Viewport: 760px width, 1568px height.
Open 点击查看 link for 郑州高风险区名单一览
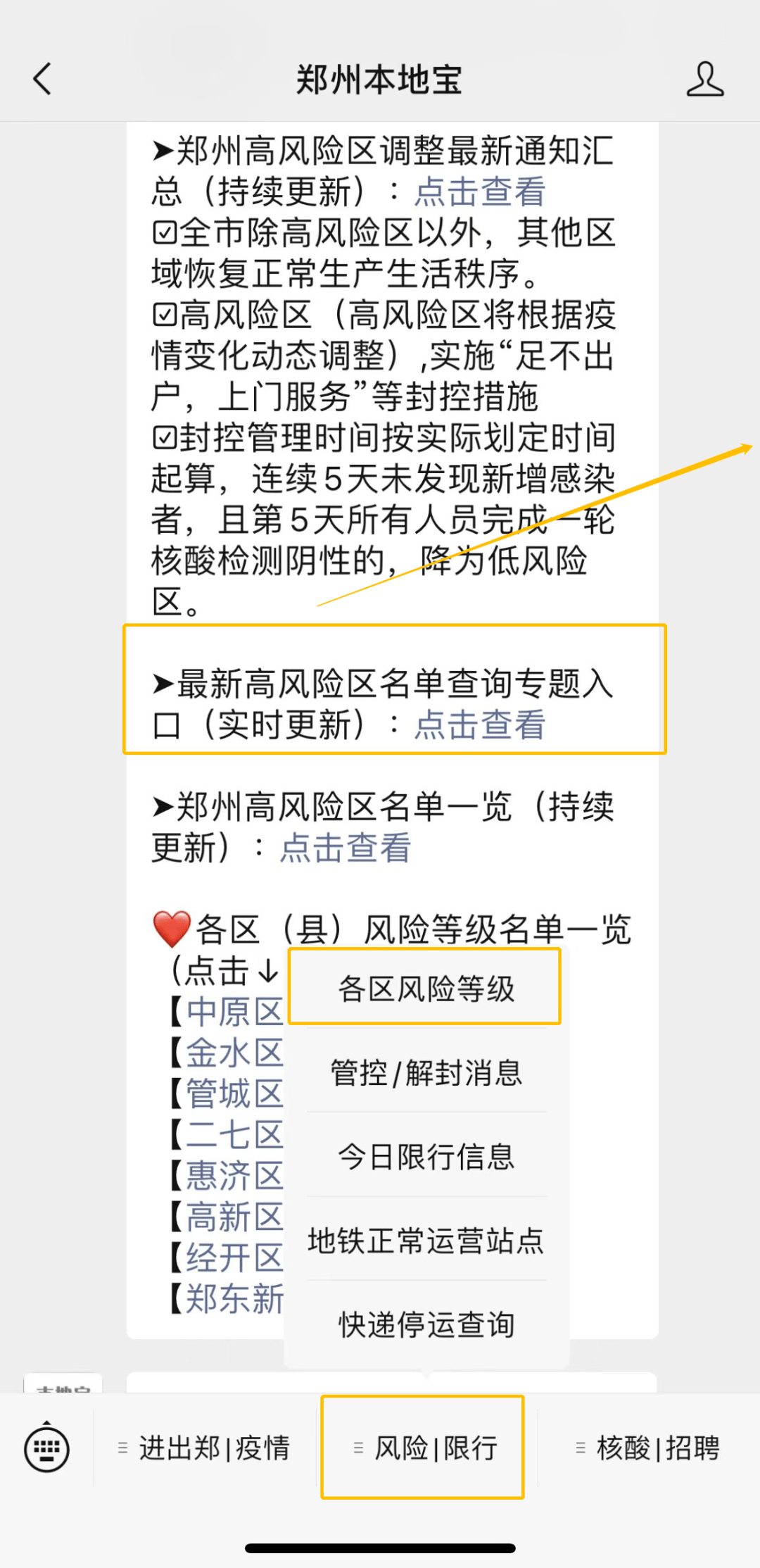345,848
